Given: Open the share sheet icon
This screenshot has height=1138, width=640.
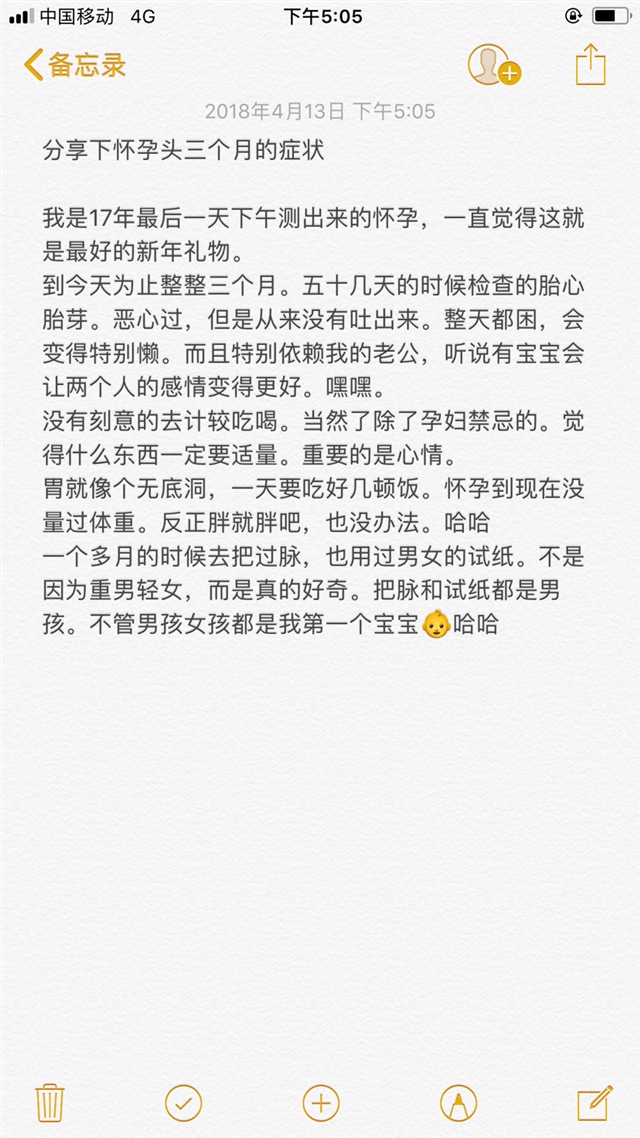Looking at the screenshot, I should (x=591, y=65).
